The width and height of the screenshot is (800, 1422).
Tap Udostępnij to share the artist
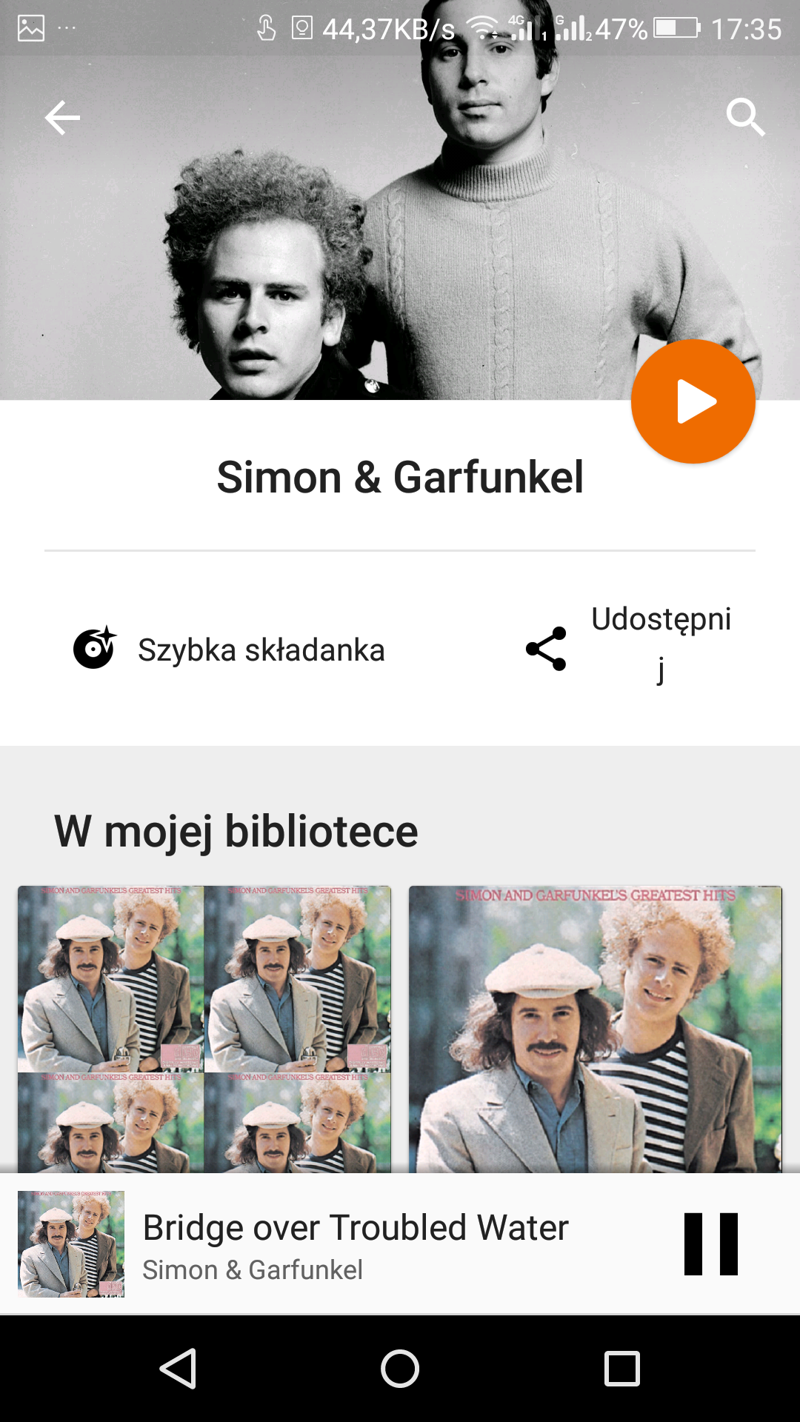coord(630,645)
